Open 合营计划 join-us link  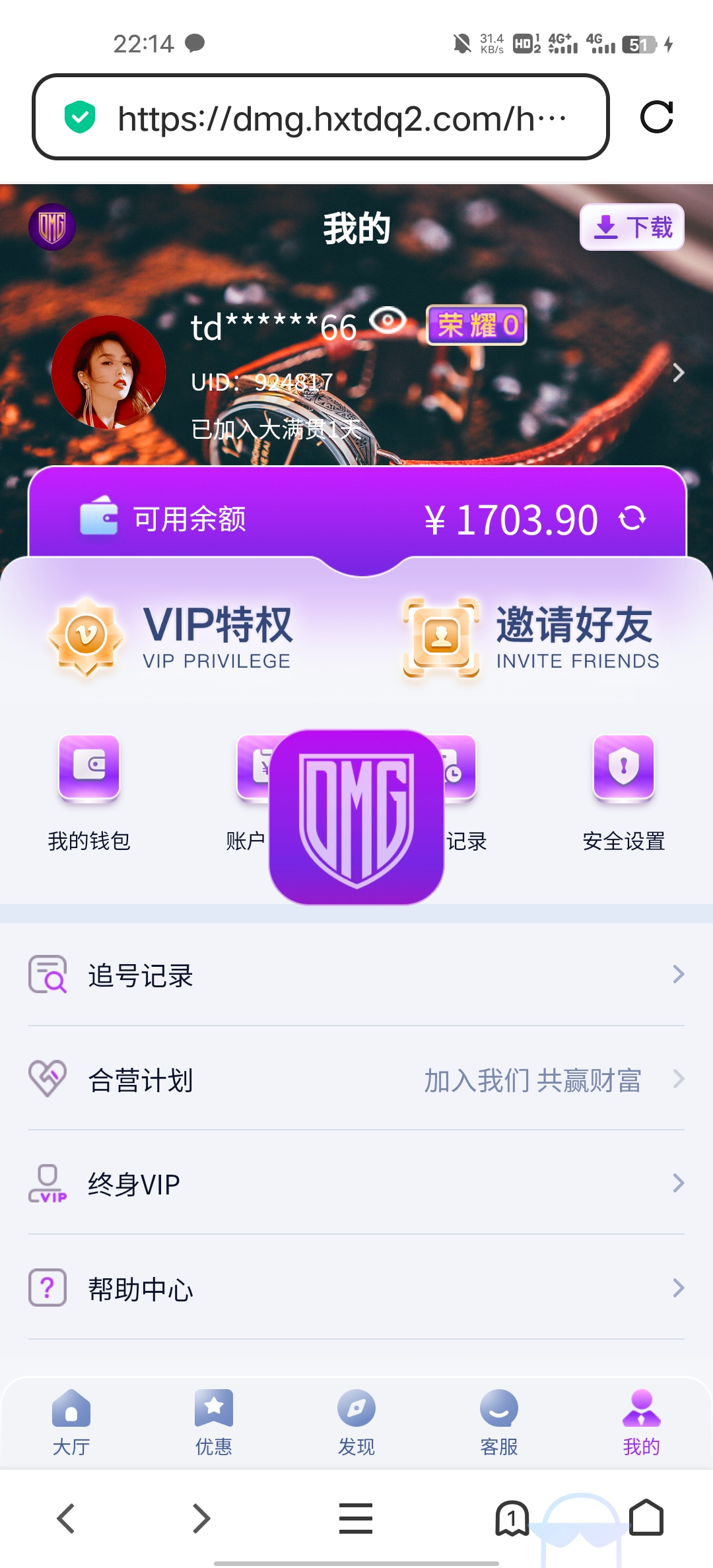pos(533,1079)
